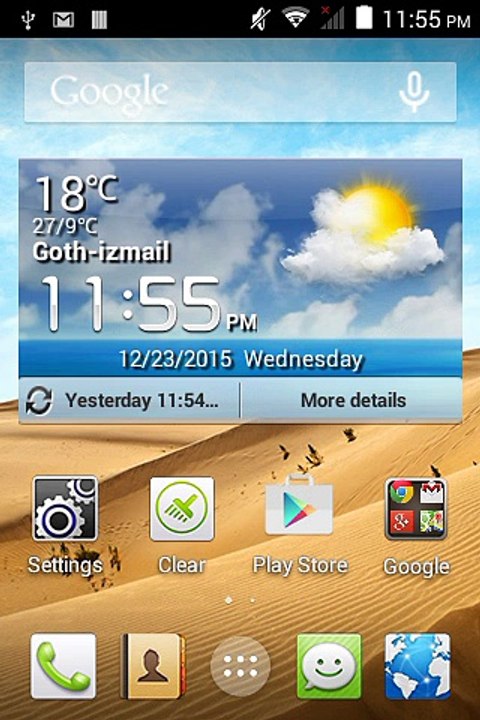Open the Messaging app
Viewport: 480px width, 720px height.
[329, 666]
